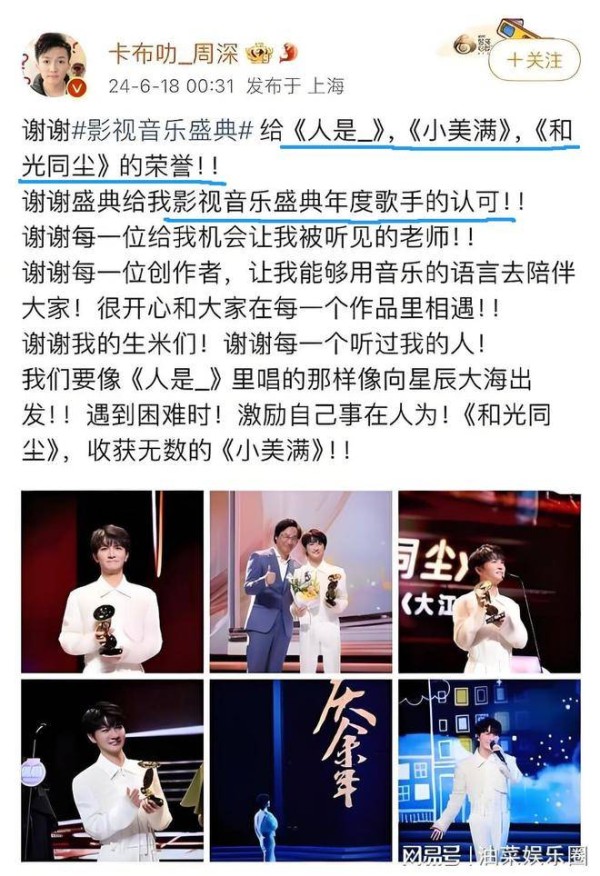Open 卡布叻_周深's profile avatar
The image size is (600, 876).
click(x=57, y=63)
